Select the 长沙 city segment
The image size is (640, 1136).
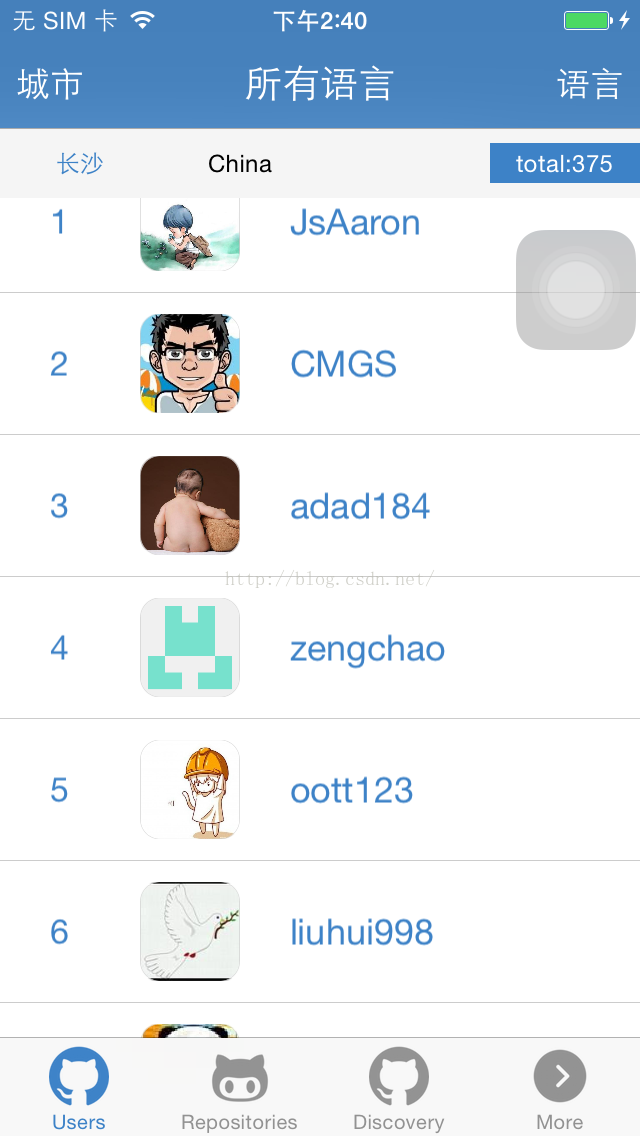[x=80, y=164]
